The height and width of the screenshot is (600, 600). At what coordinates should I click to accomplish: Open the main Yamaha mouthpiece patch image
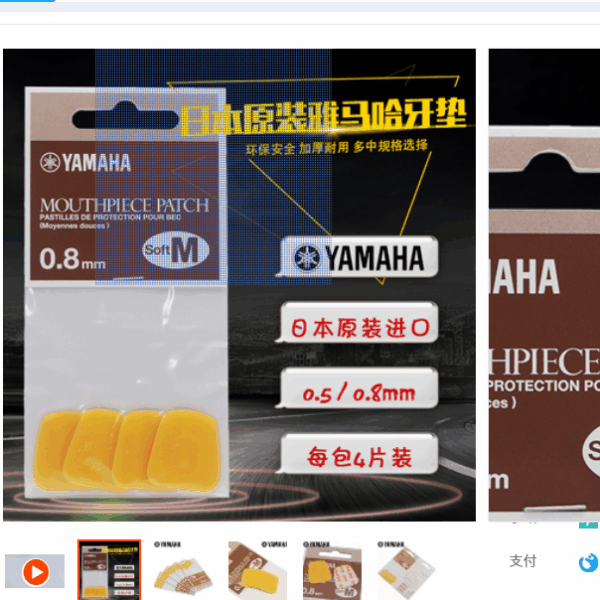click(x=239, y=285)
